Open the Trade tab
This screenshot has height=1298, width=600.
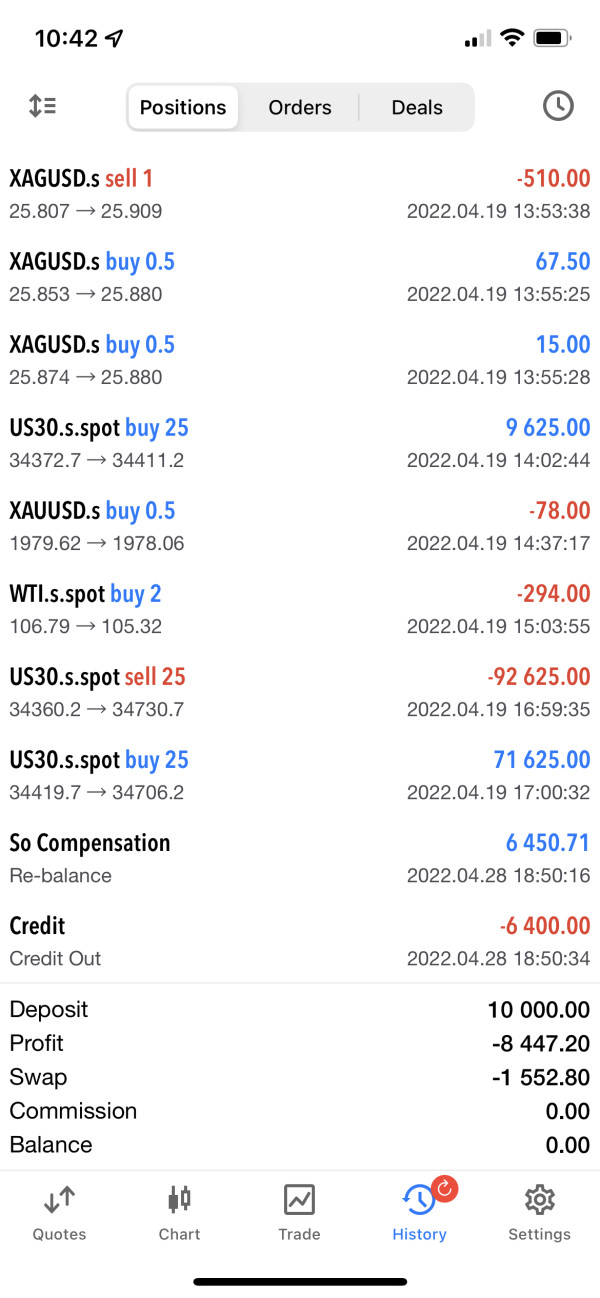pos(299,1212)
